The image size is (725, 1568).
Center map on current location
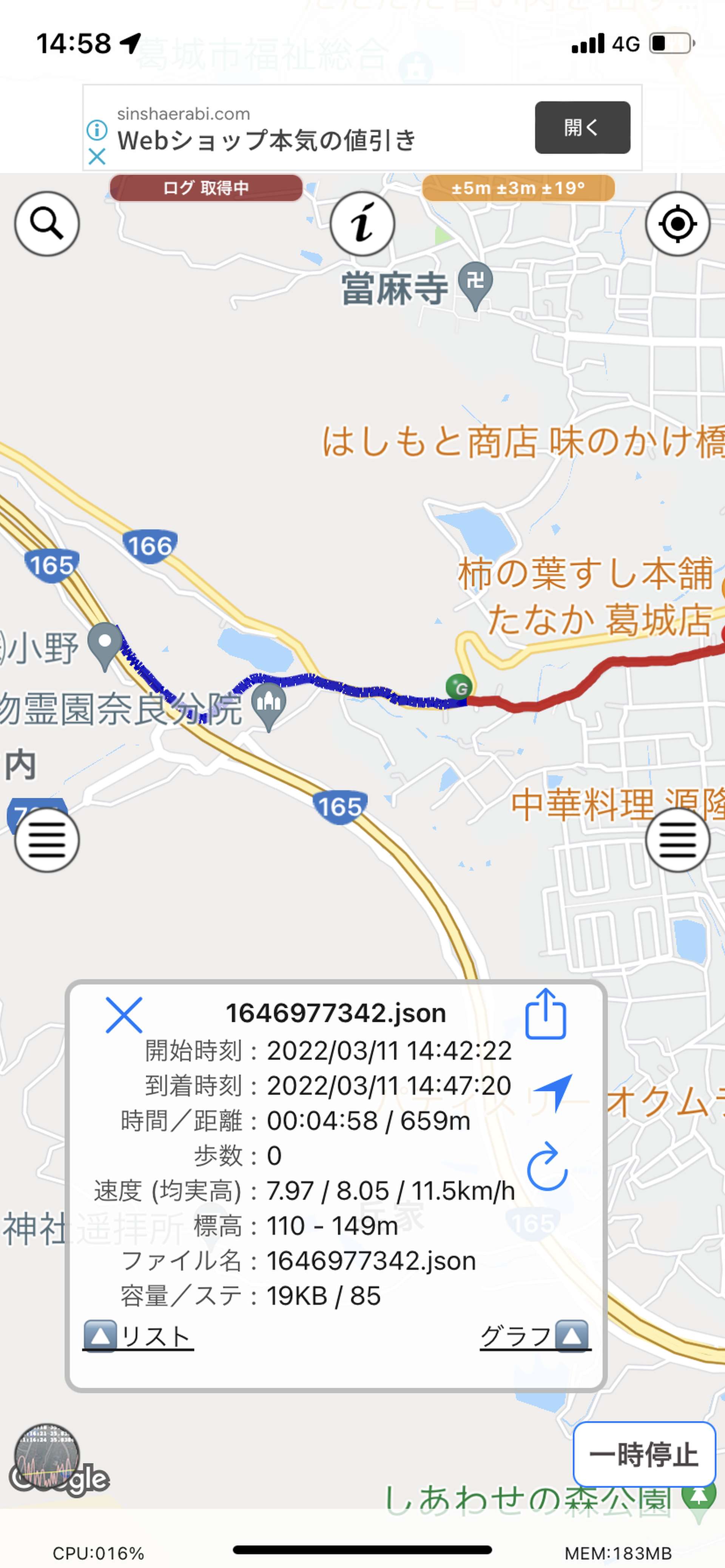[x=677, y=223]
